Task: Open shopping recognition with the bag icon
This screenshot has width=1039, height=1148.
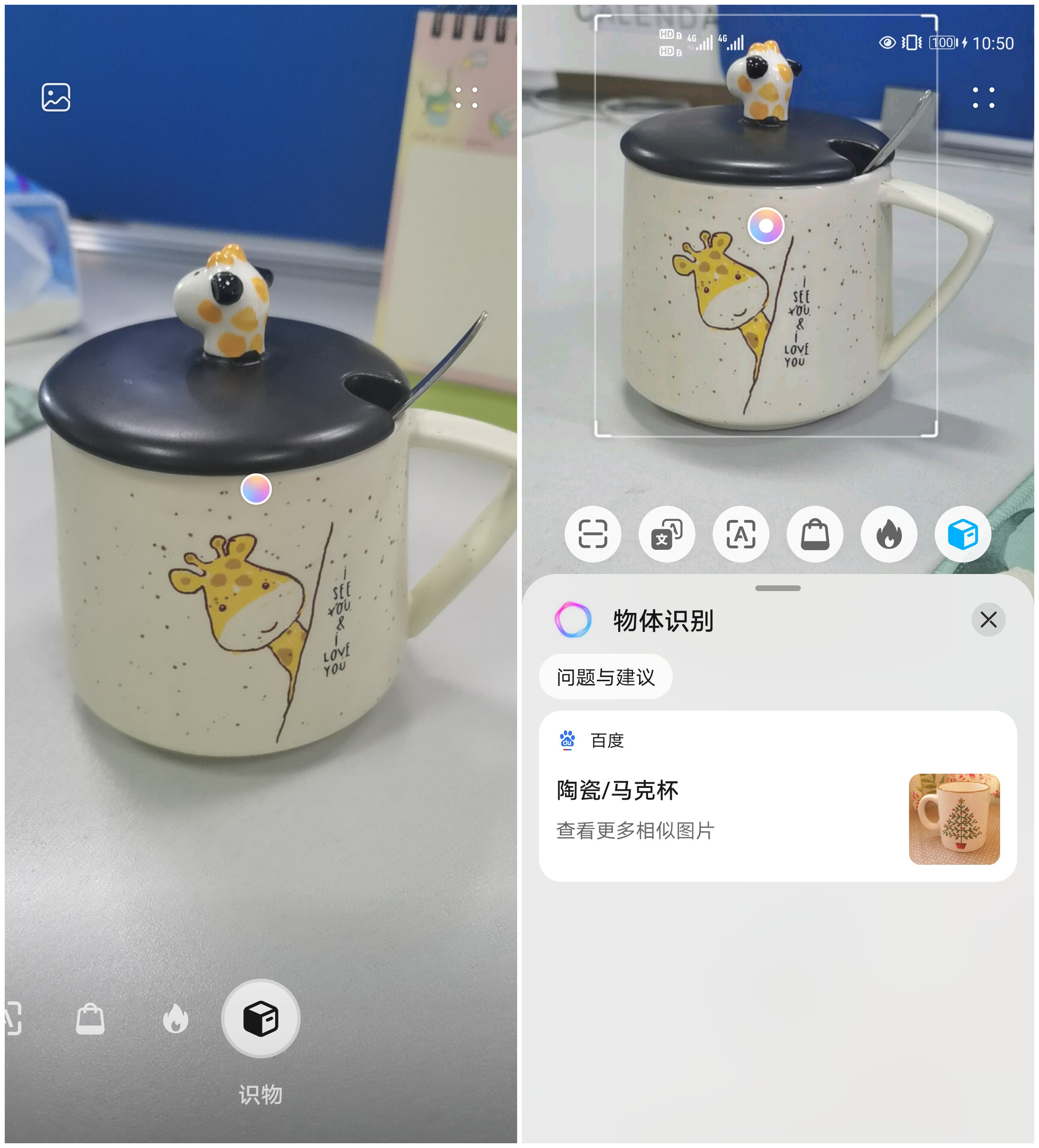Action: [x=815, y=534]
